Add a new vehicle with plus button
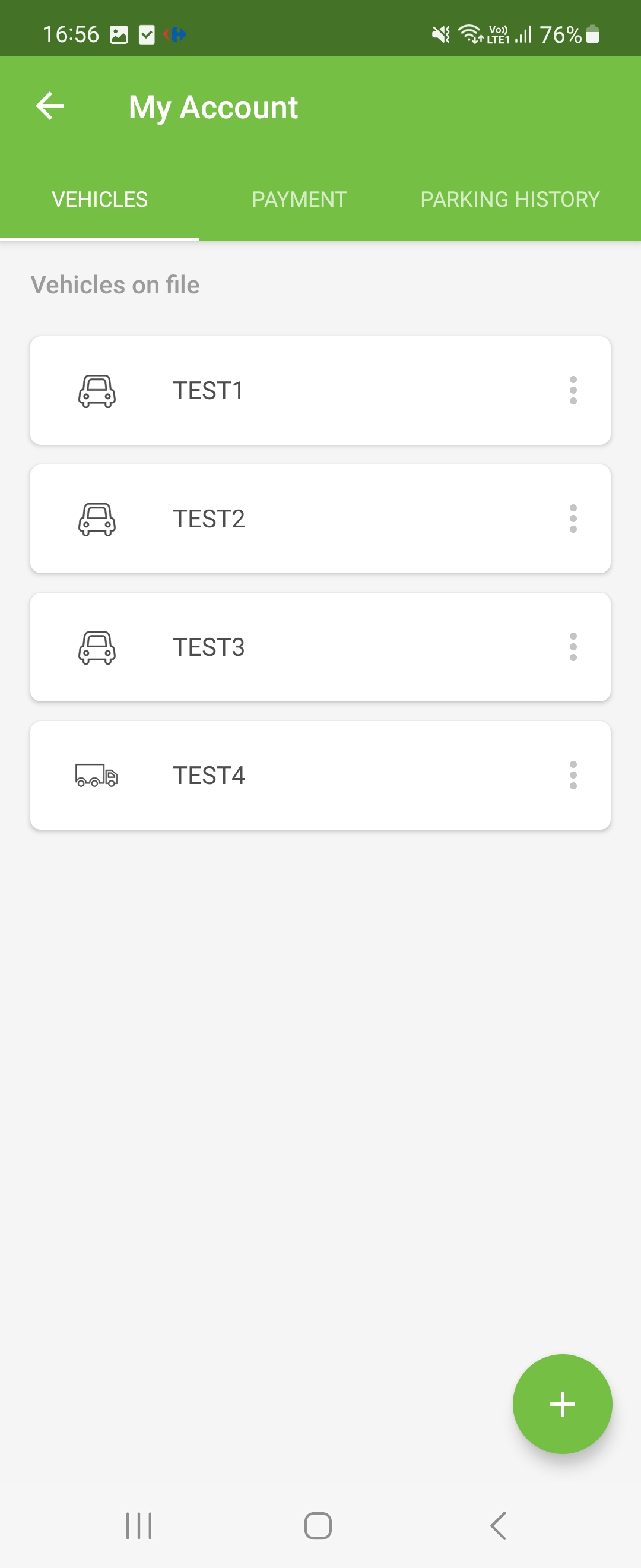Viewport: 641px width, 1568px height. [x=562, y=1403]
